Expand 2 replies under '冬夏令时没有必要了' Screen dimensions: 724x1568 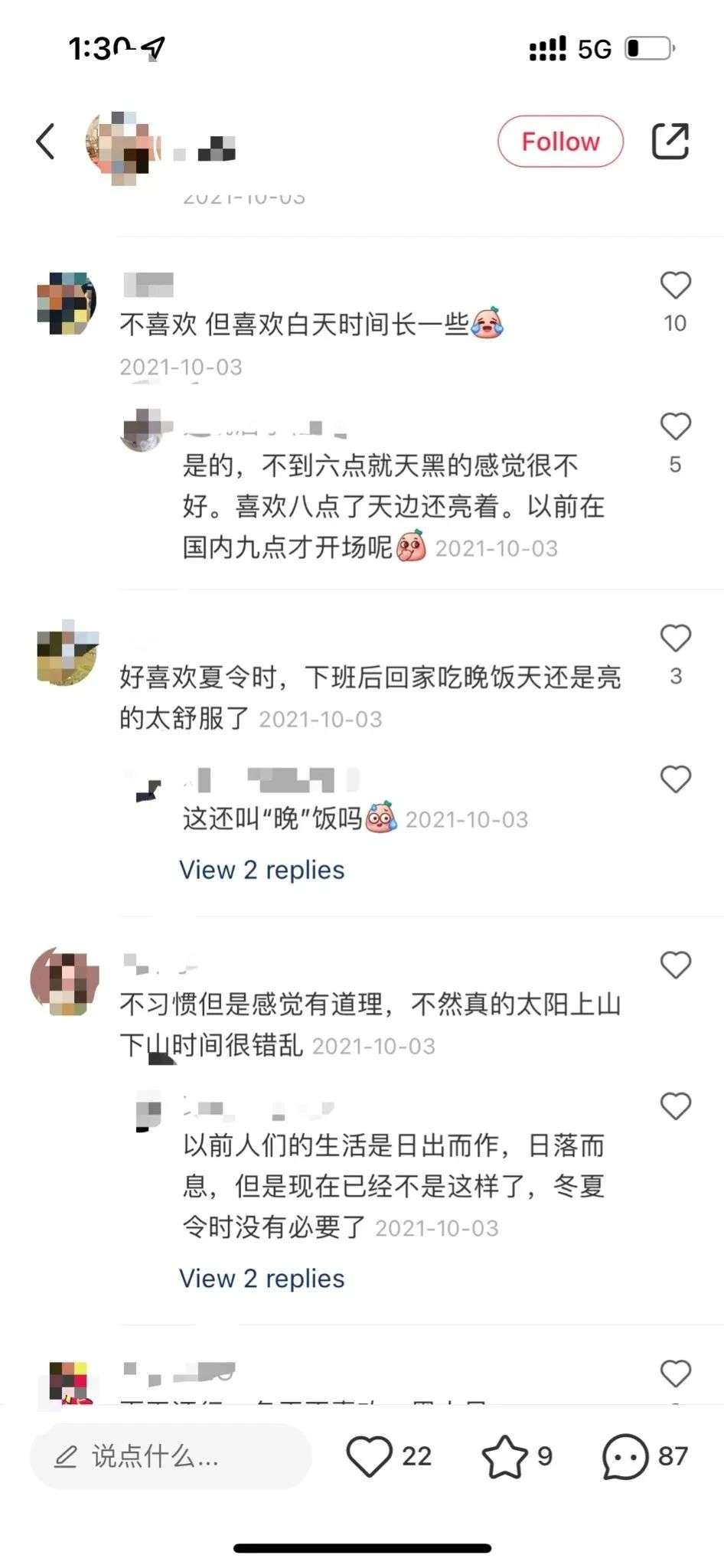click(262, 1279)
